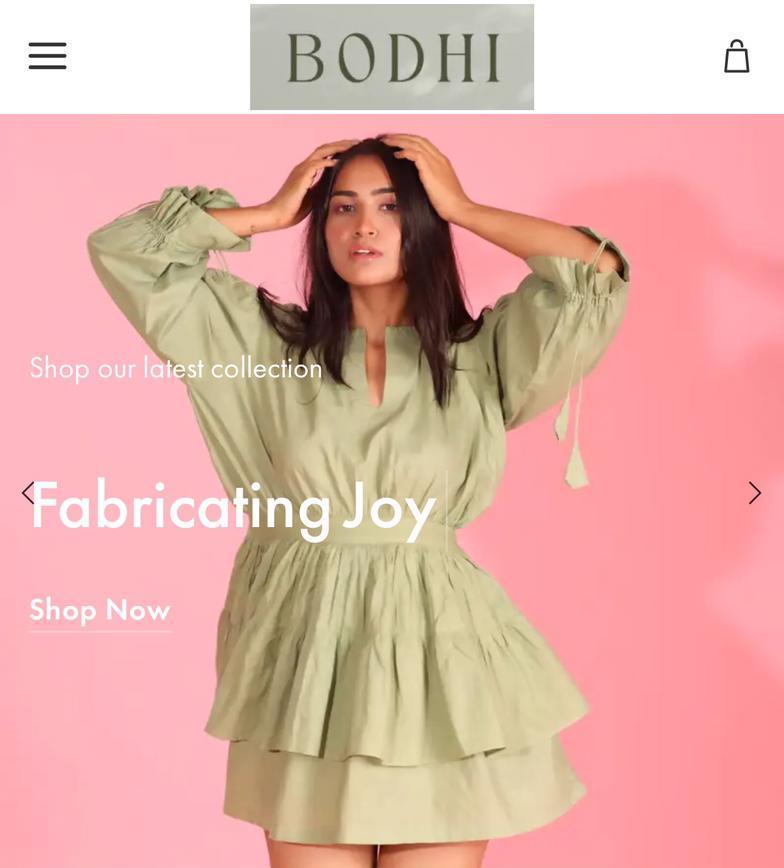Screen dimensions: 784x868
Task: Show the previous banner slide
Action: [28, 492]
